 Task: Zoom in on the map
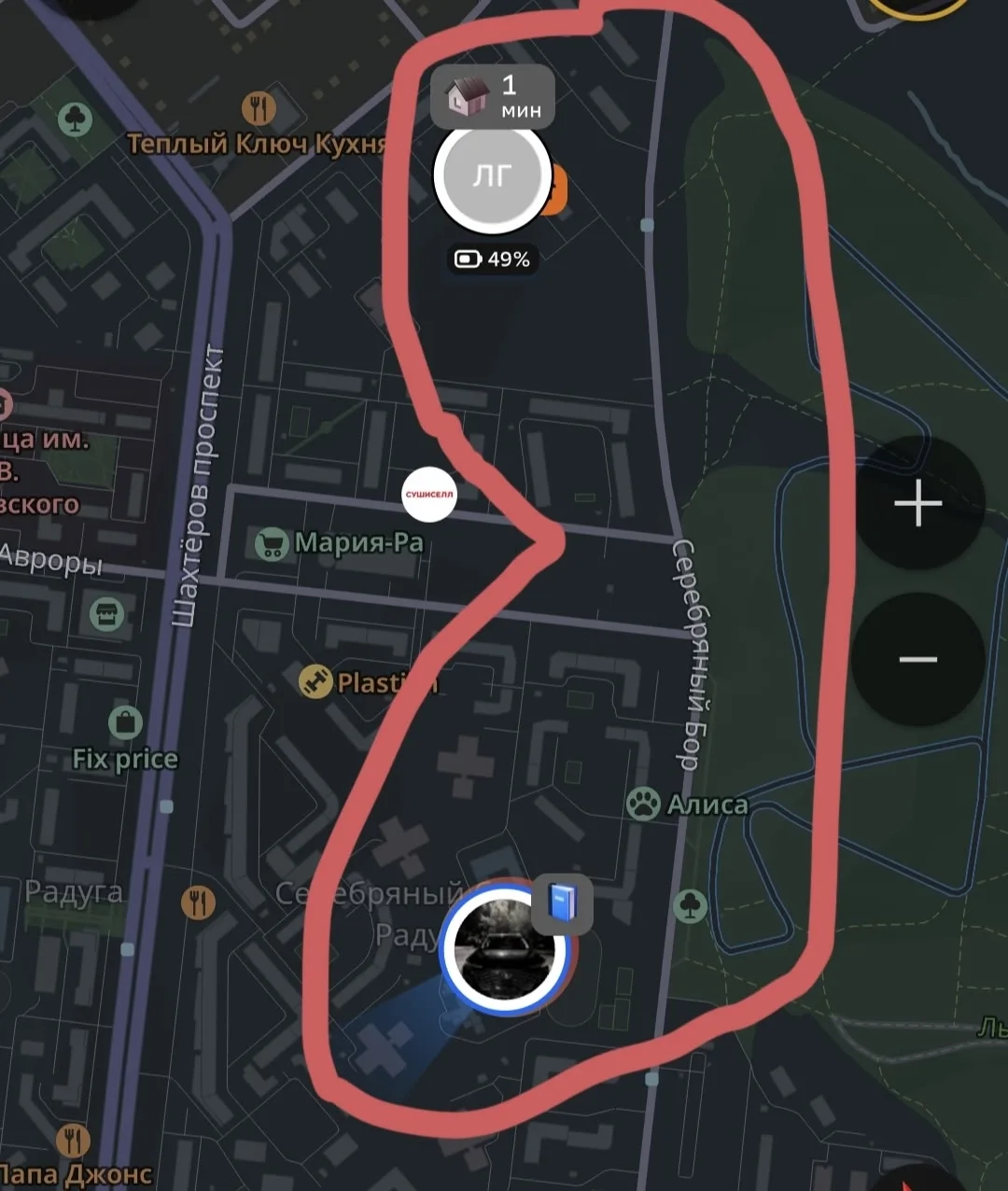[918, 504]
